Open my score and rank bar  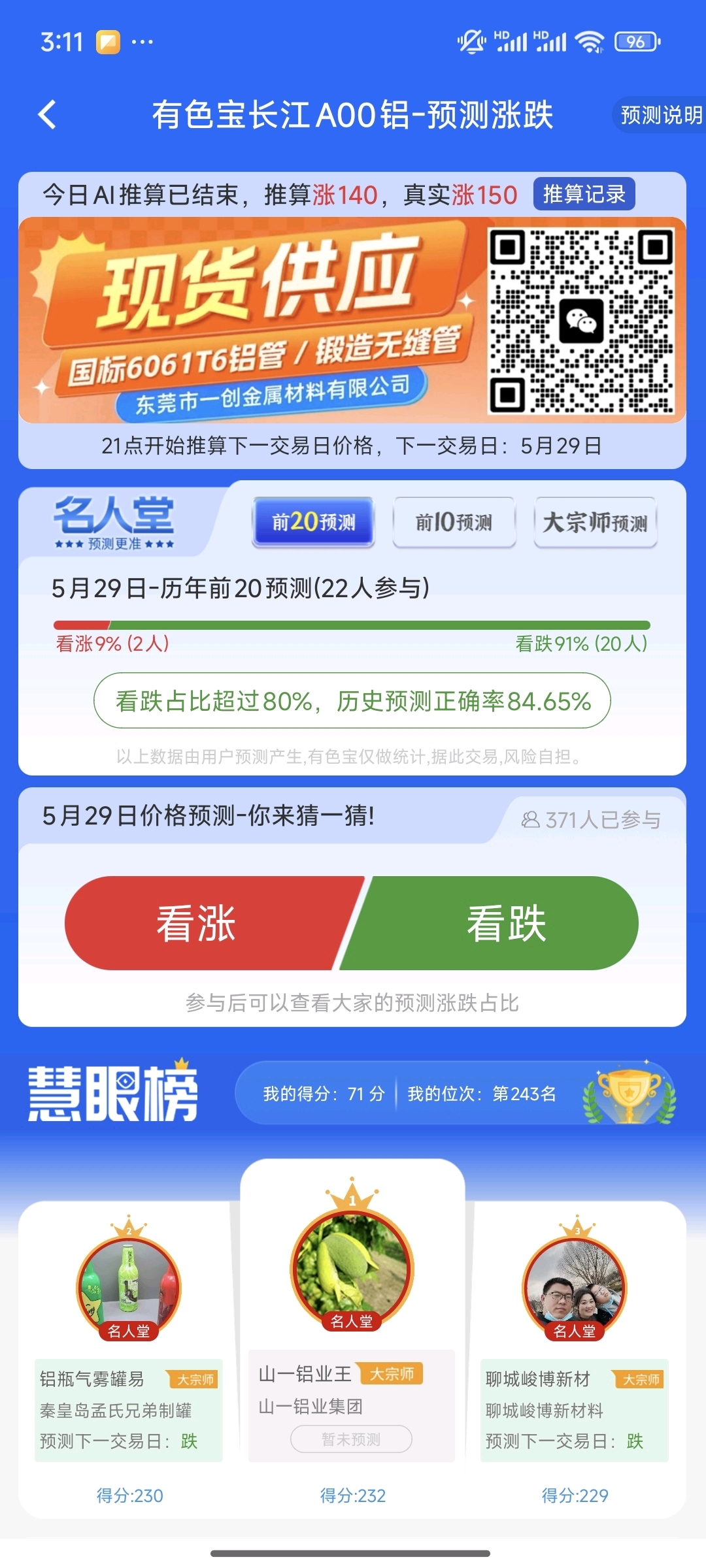click(x=454, y=1093)
